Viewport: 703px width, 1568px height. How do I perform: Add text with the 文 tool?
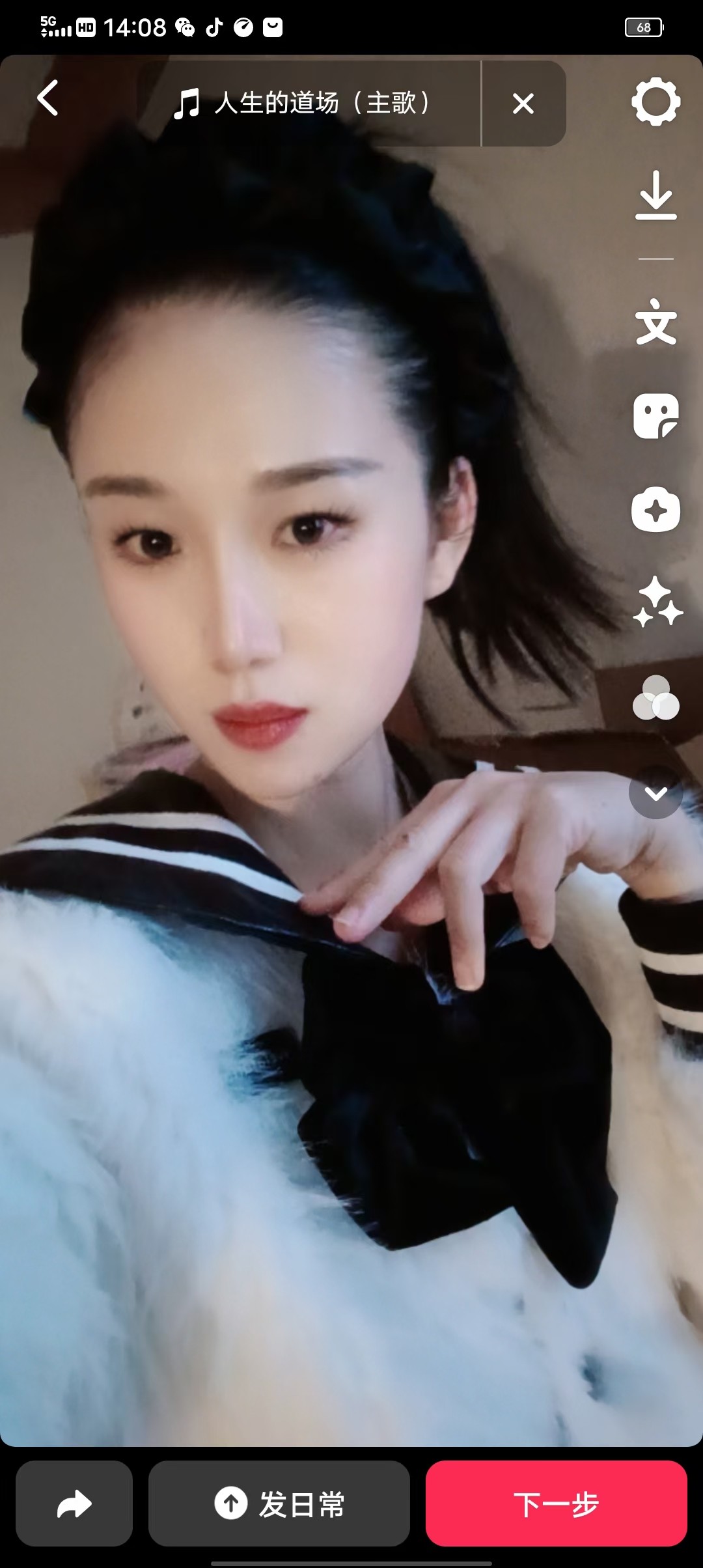(x=655, y=322)
